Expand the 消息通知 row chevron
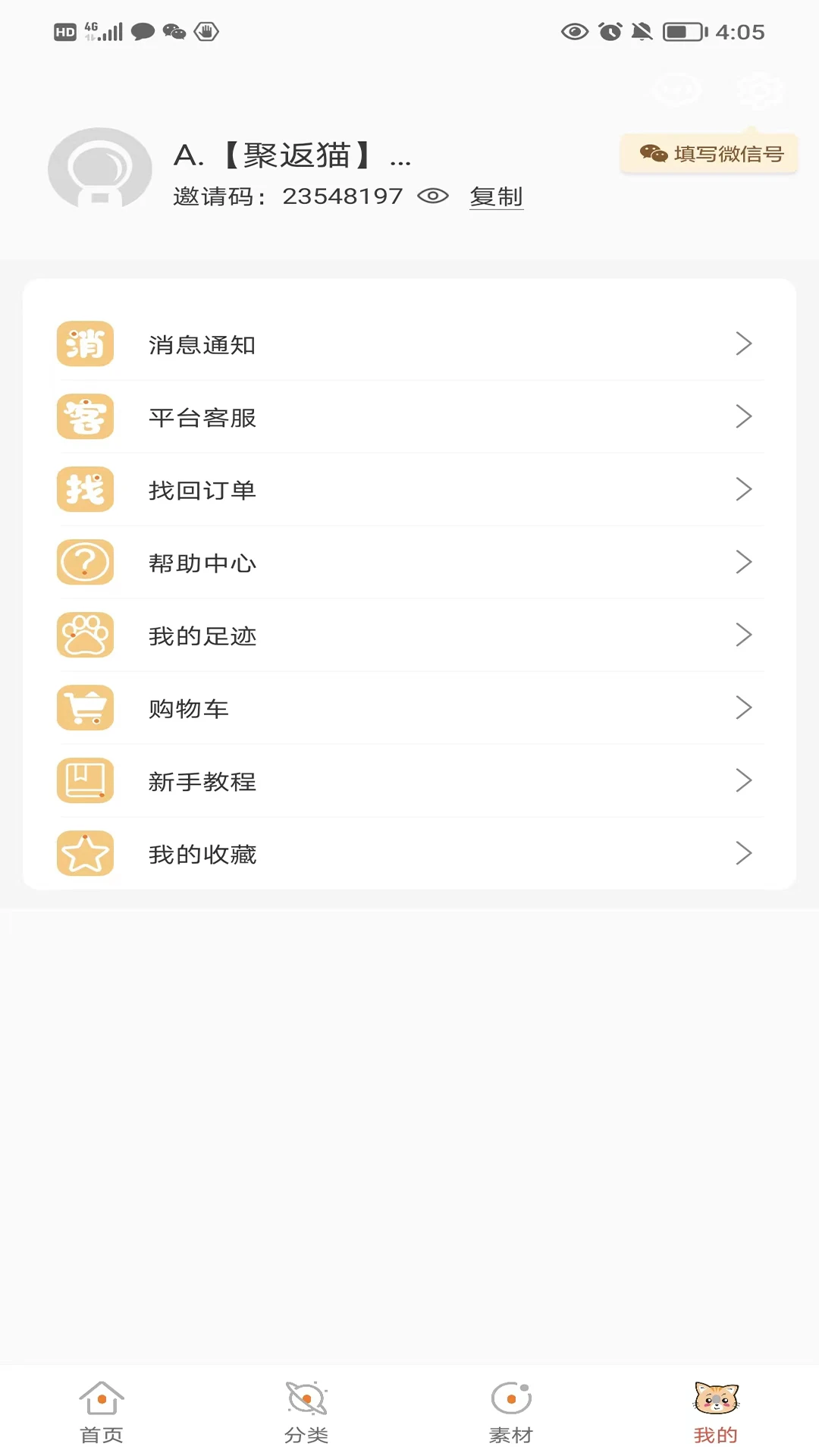The height and width of the screenshot is (1456, 819). [744, 344]
